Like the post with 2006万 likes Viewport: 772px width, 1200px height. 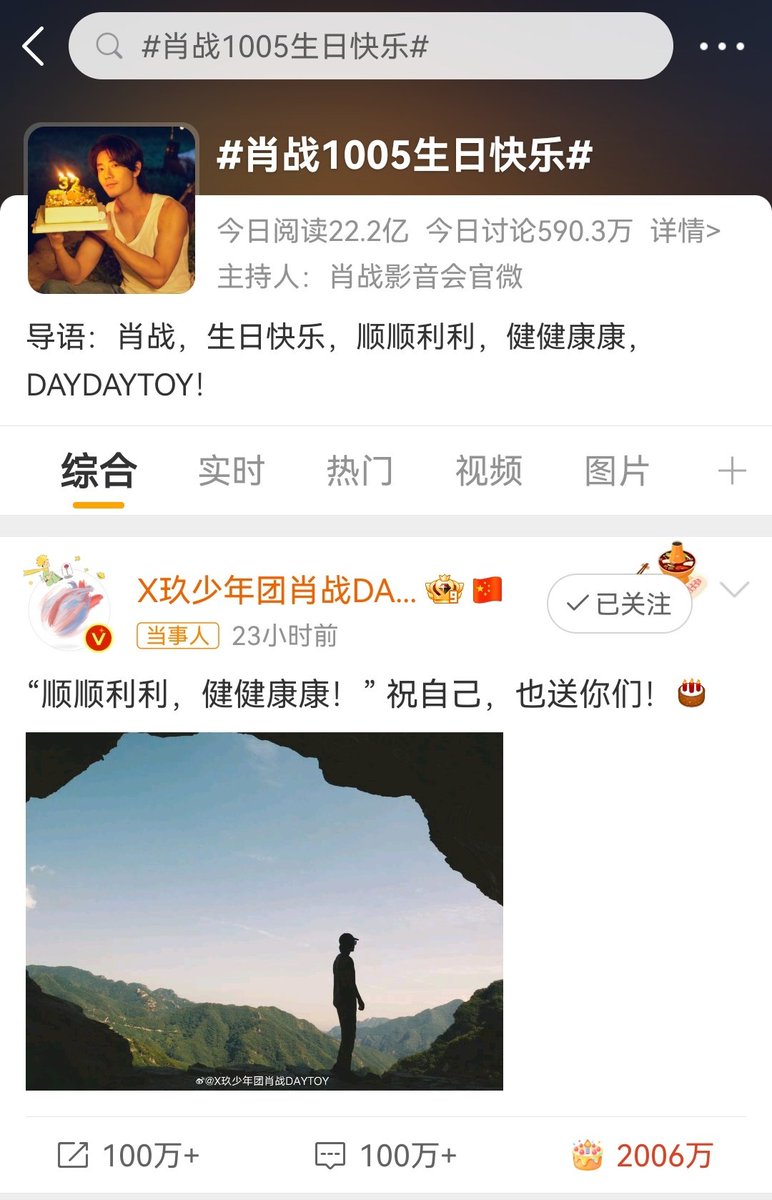(642, 1156)
